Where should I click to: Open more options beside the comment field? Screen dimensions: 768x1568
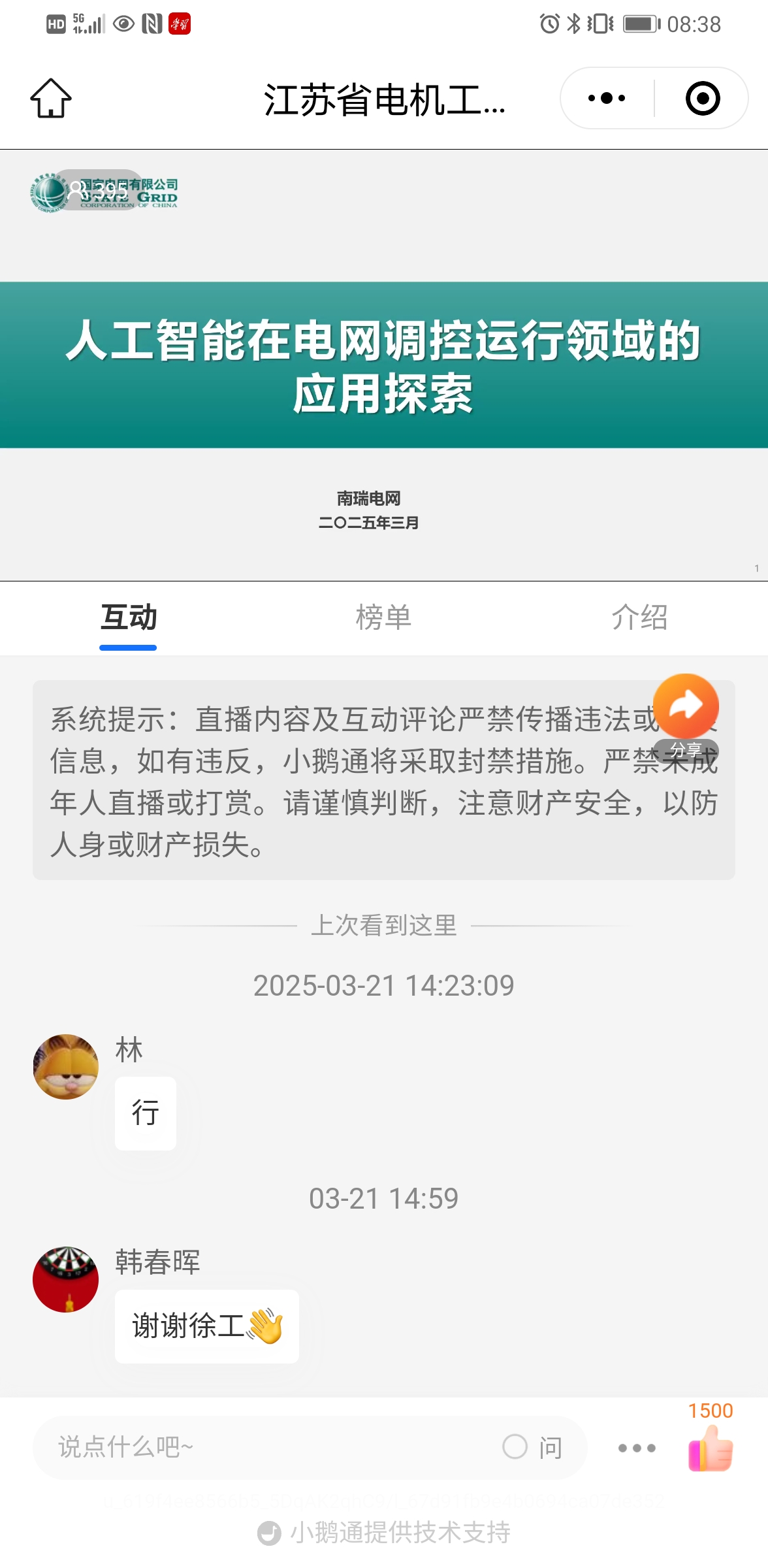click(637, 1448)
